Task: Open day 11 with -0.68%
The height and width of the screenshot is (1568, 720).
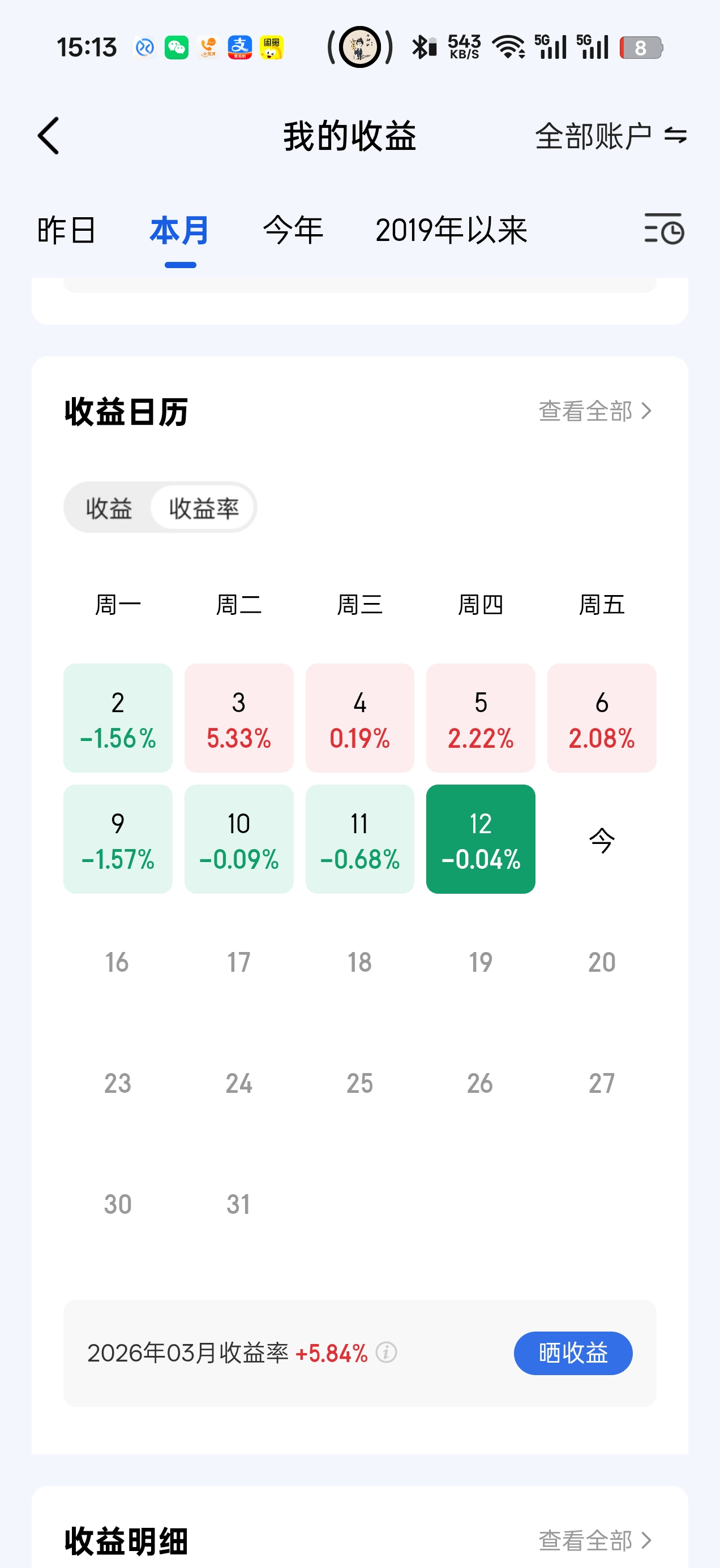Action: coord(359,839)
